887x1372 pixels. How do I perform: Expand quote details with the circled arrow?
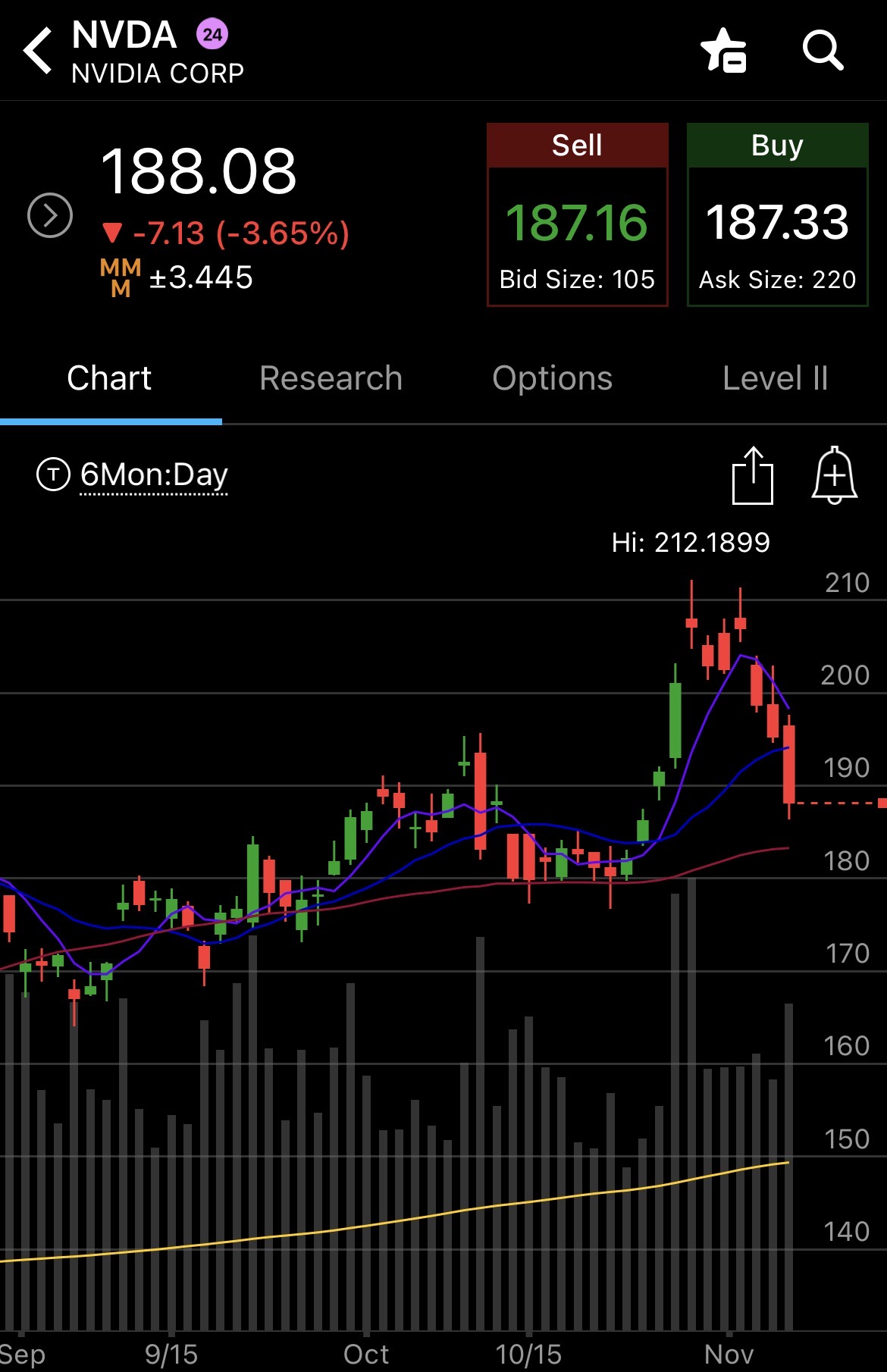click(x=50, y=216)
